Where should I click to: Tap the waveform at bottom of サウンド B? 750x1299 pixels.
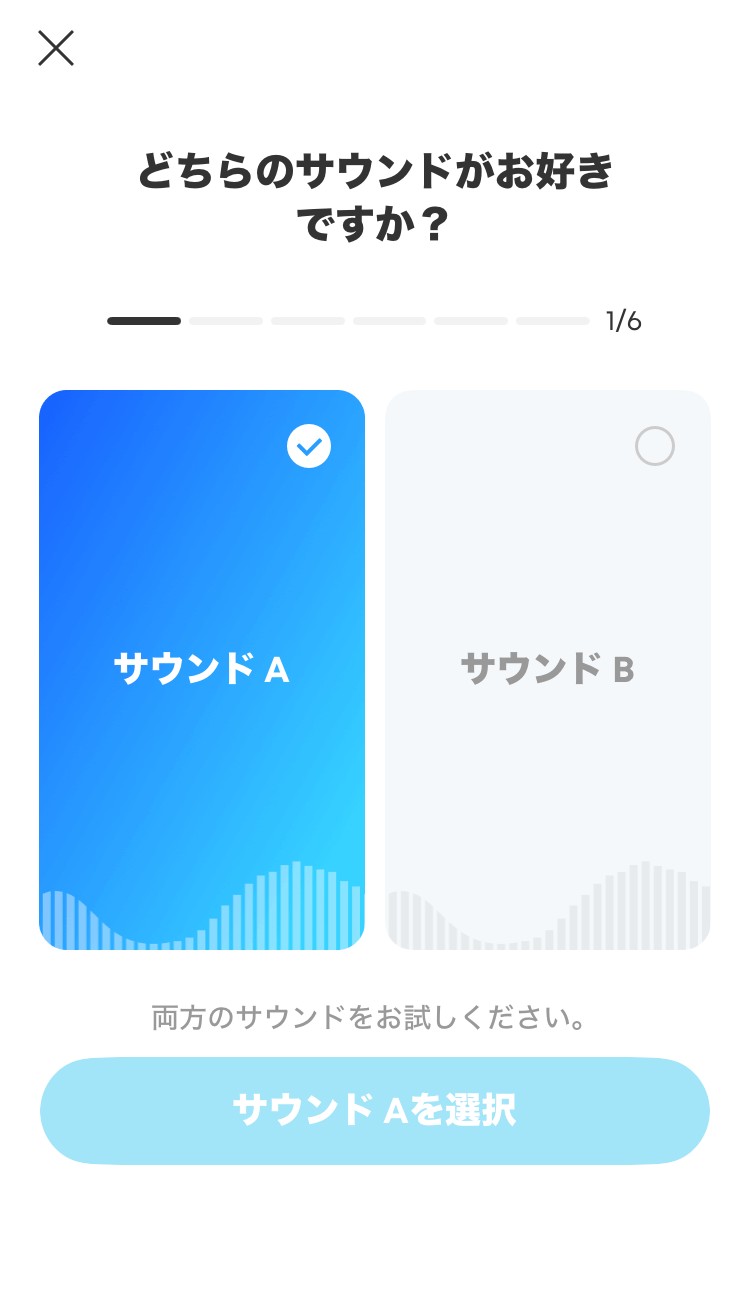(548, 905)
